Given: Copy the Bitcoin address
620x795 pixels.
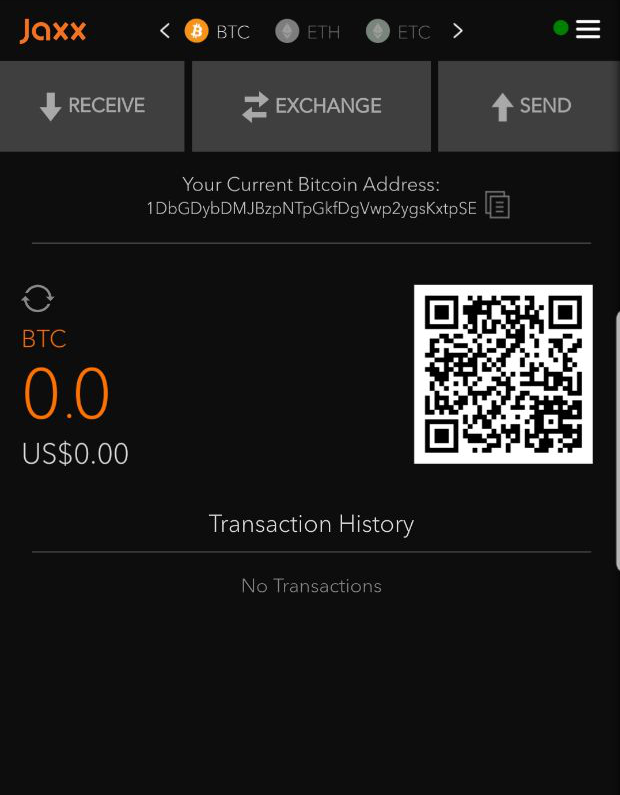Looking at the screenshot, I should (497, 205).
